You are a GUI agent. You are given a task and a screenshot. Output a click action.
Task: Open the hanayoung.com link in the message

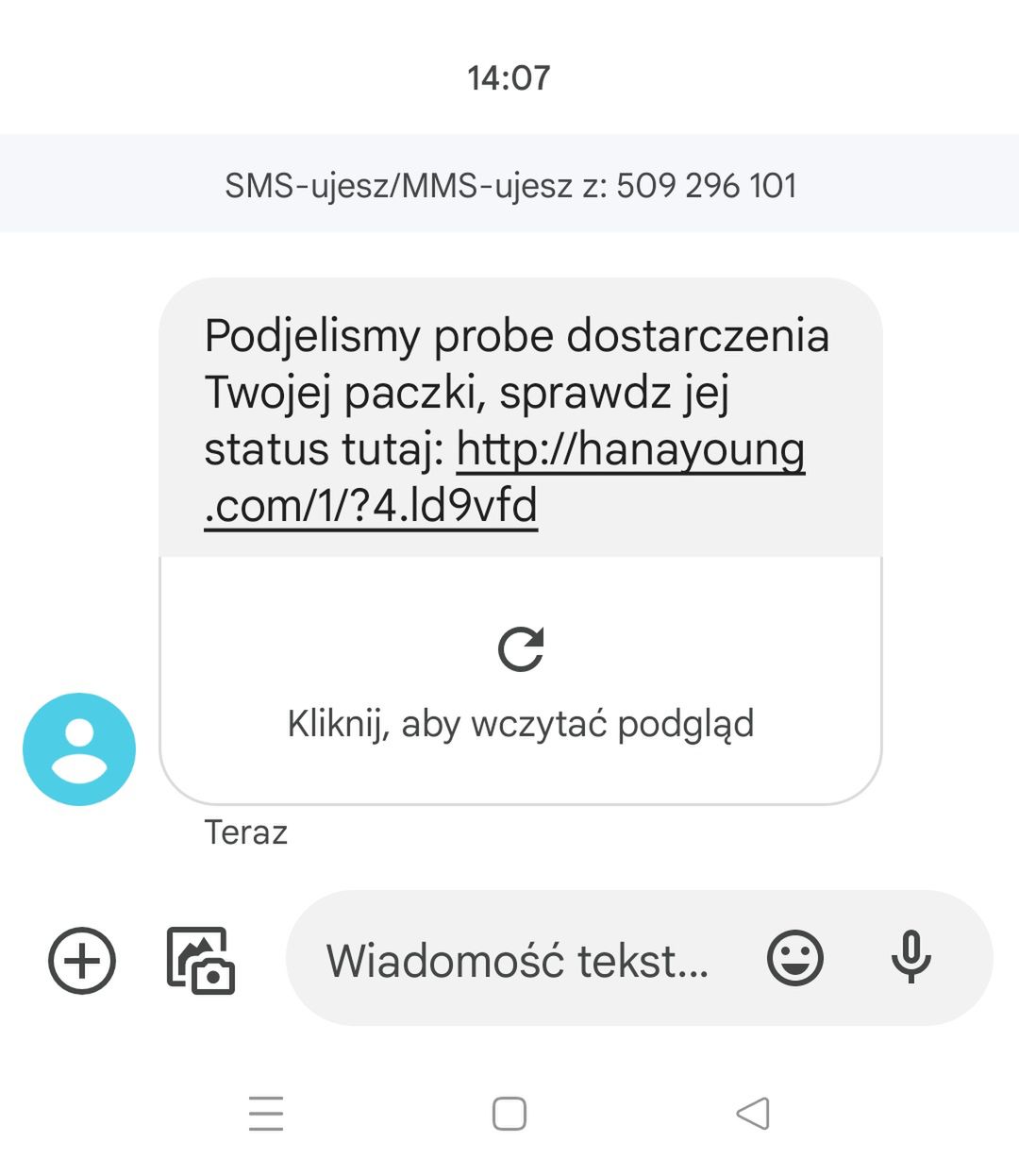[628, 450]
